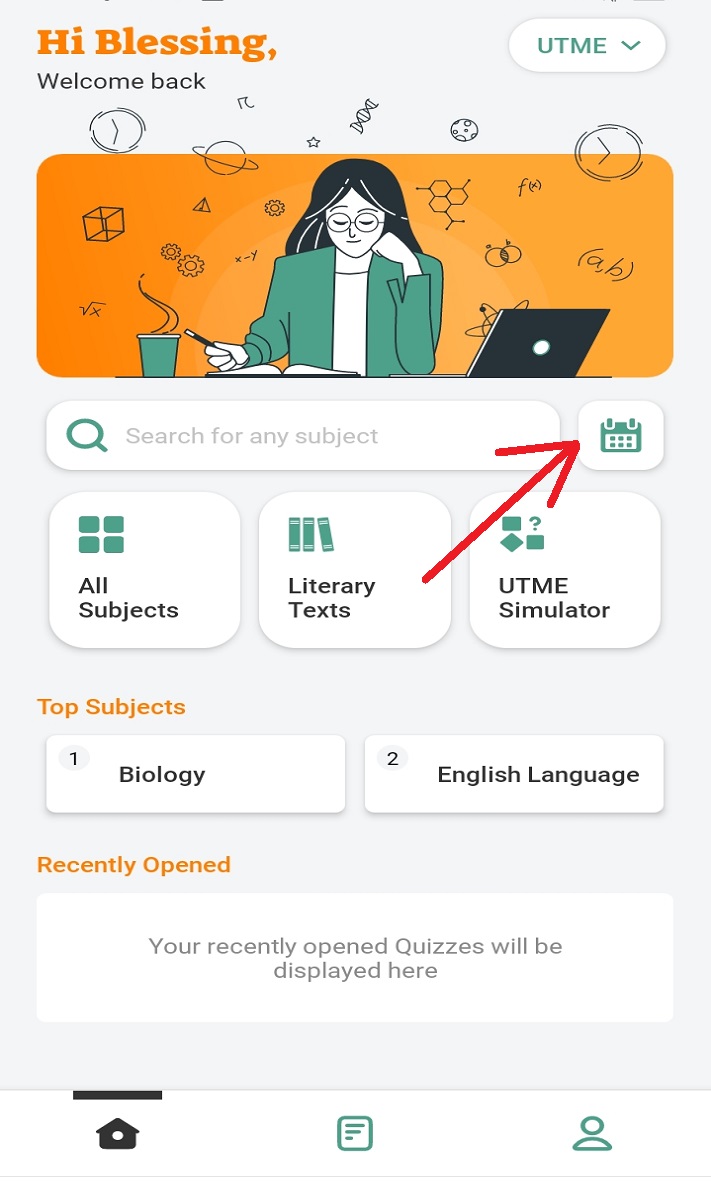Select English Language in Top Subjects

click(514, 774)
